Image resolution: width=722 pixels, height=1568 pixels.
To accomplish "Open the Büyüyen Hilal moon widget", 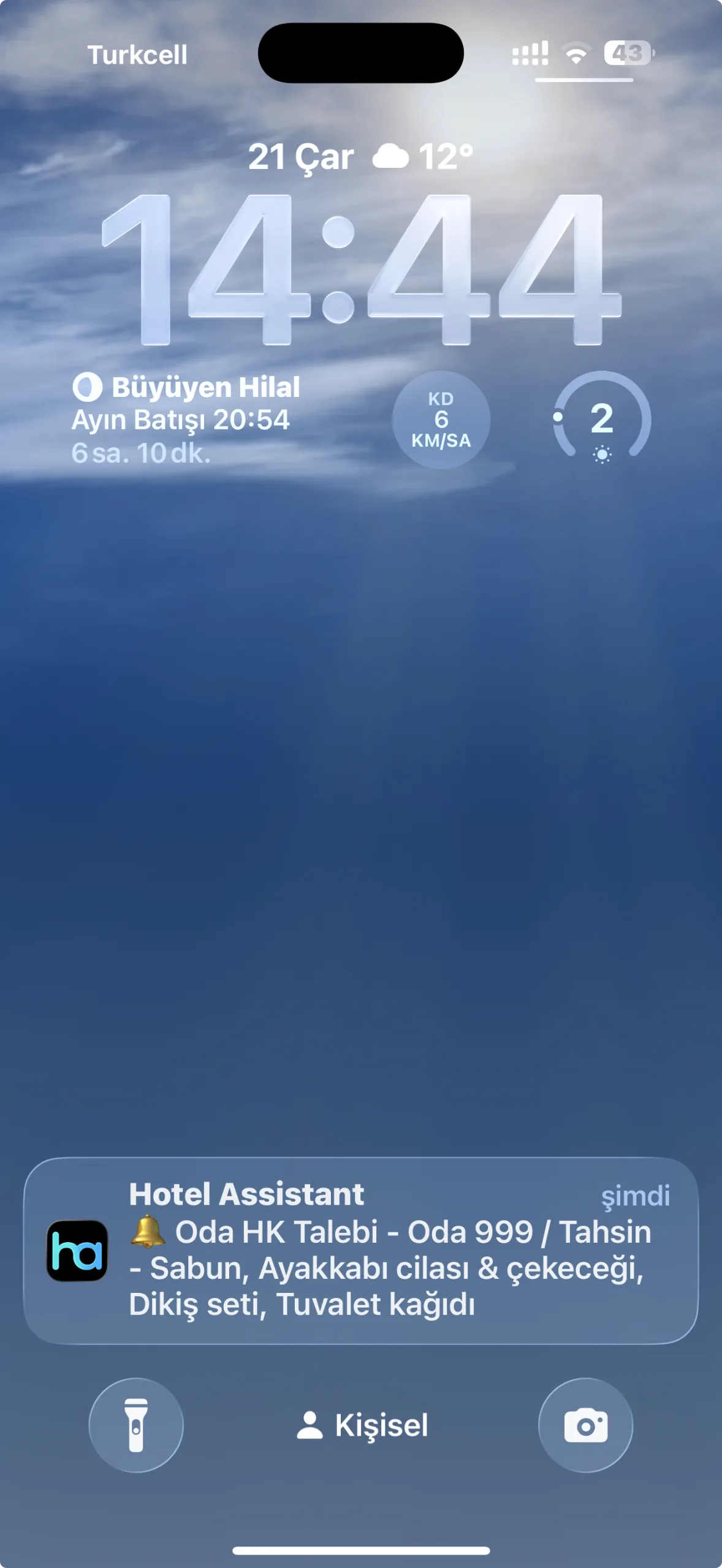I will point(186,420).
